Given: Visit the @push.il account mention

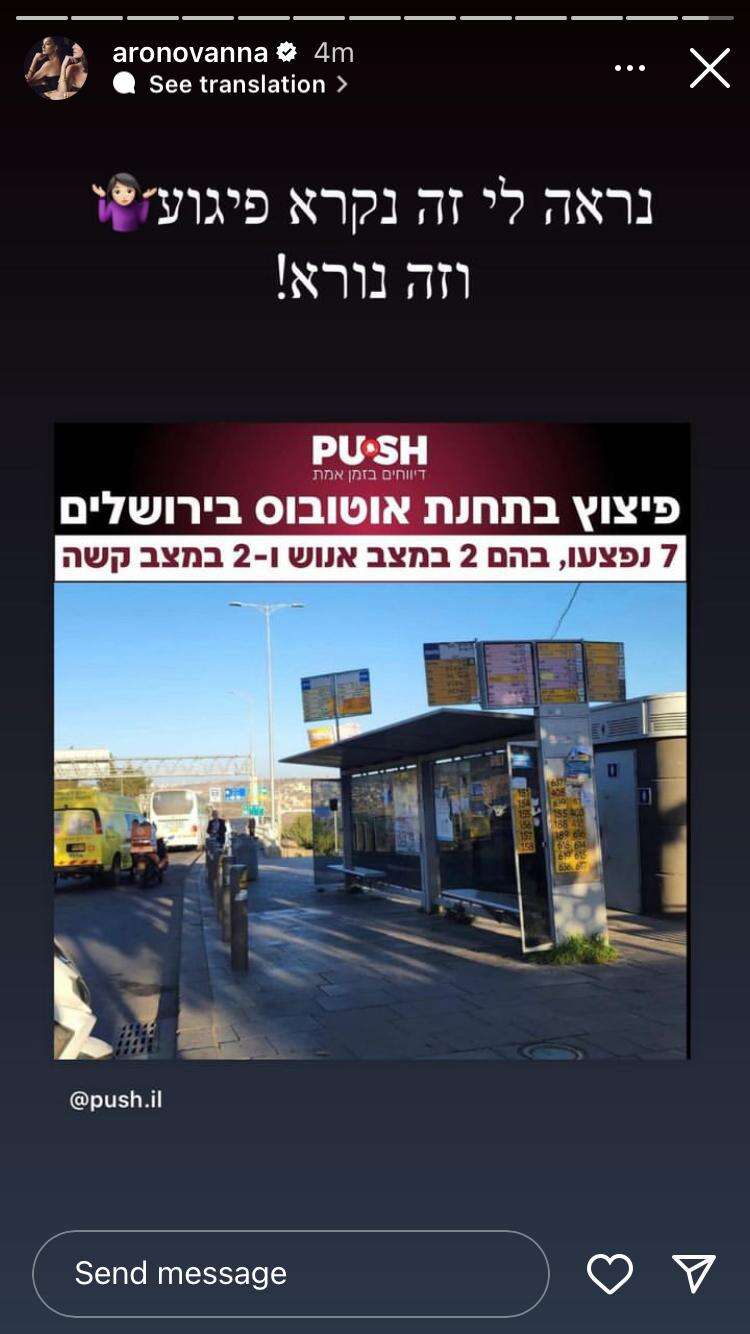Looking at the screenshot, I should 115,1100.
